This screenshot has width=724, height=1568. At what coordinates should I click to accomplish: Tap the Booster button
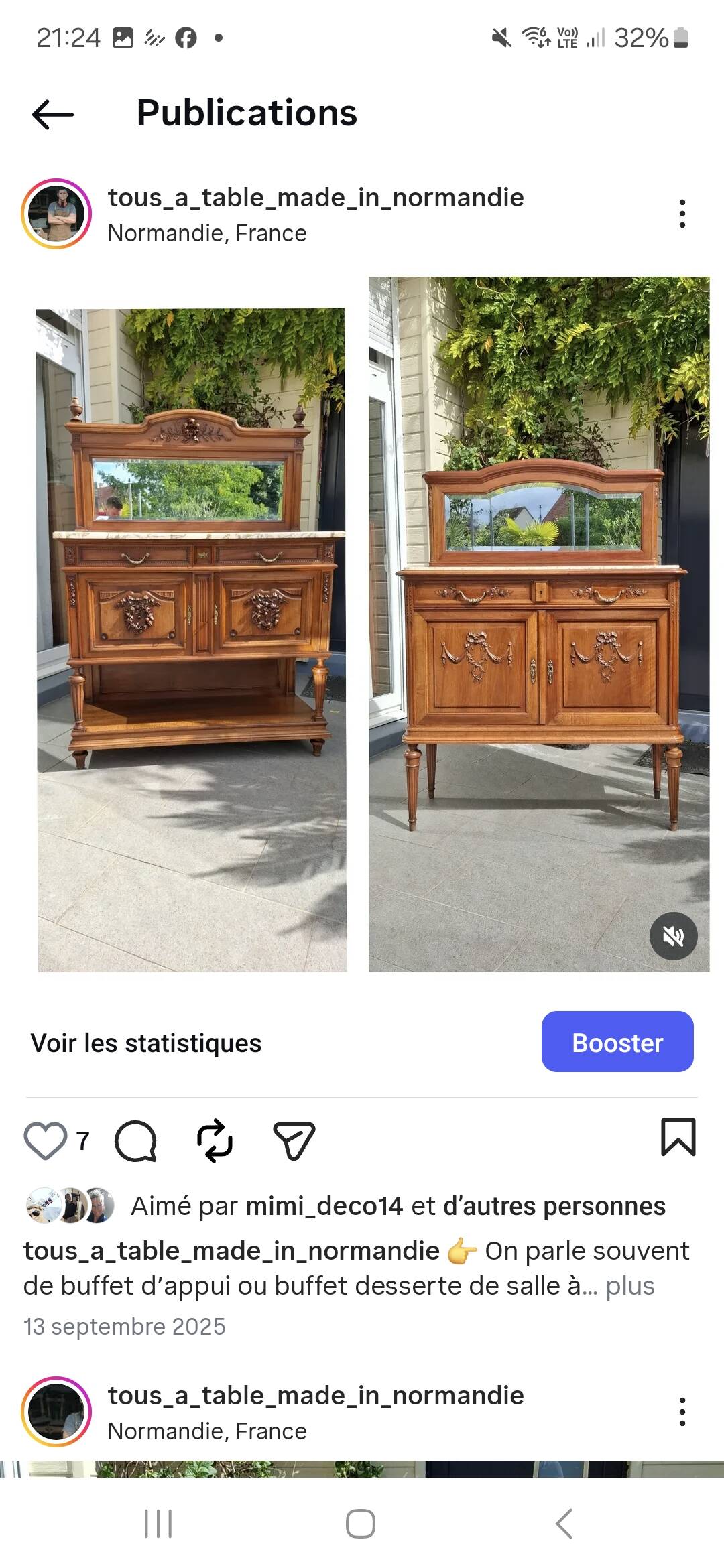coord(617,1042)
